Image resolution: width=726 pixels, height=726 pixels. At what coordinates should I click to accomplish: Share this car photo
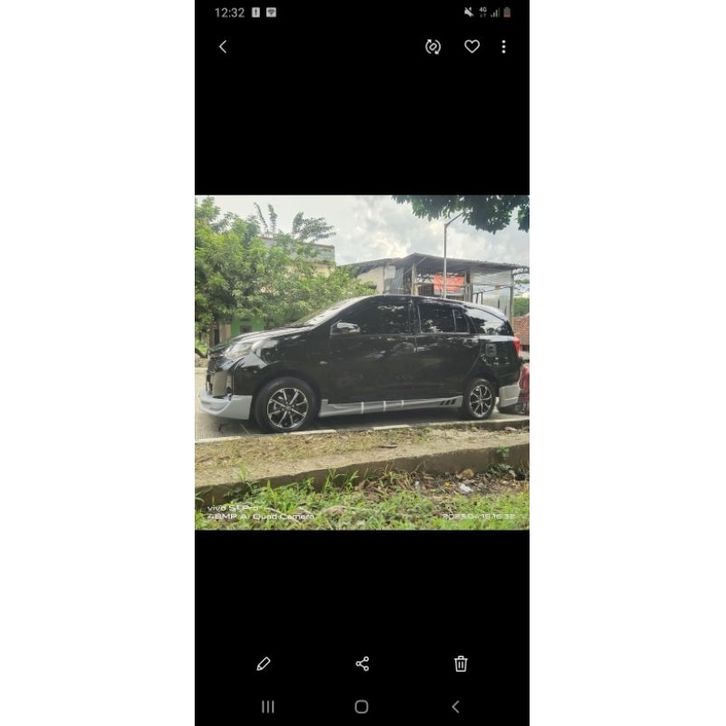tap(362, 664)
